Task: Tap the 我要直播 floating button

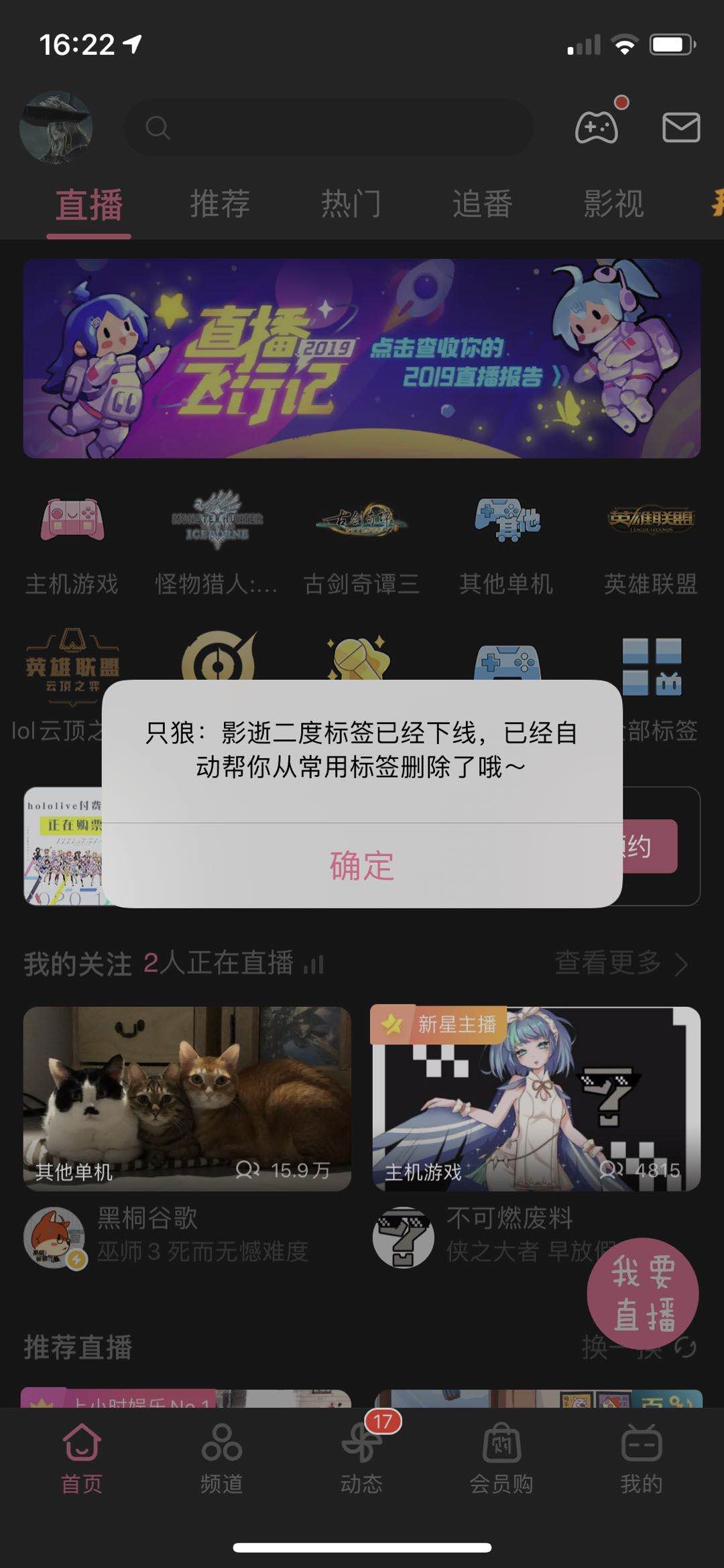Action: (x=643, y=1293)
